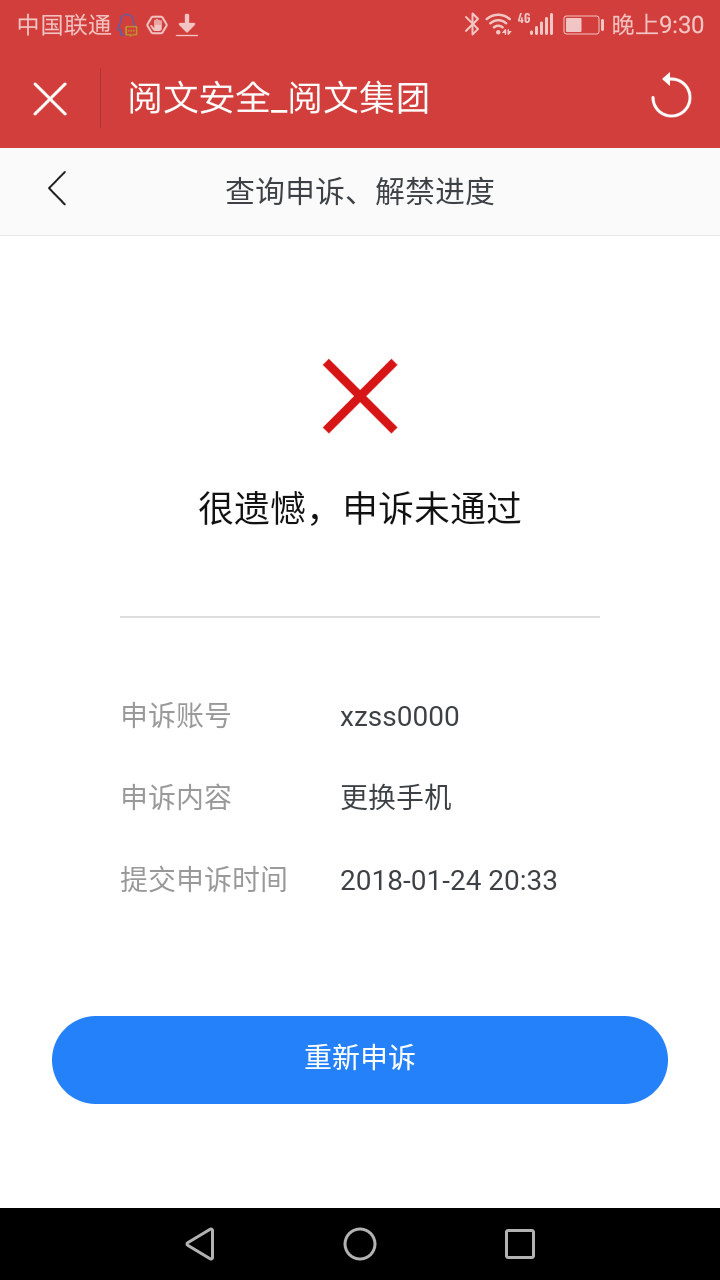Open the recent apps view
The image size is (720, 1280).
pos(520,1244)
